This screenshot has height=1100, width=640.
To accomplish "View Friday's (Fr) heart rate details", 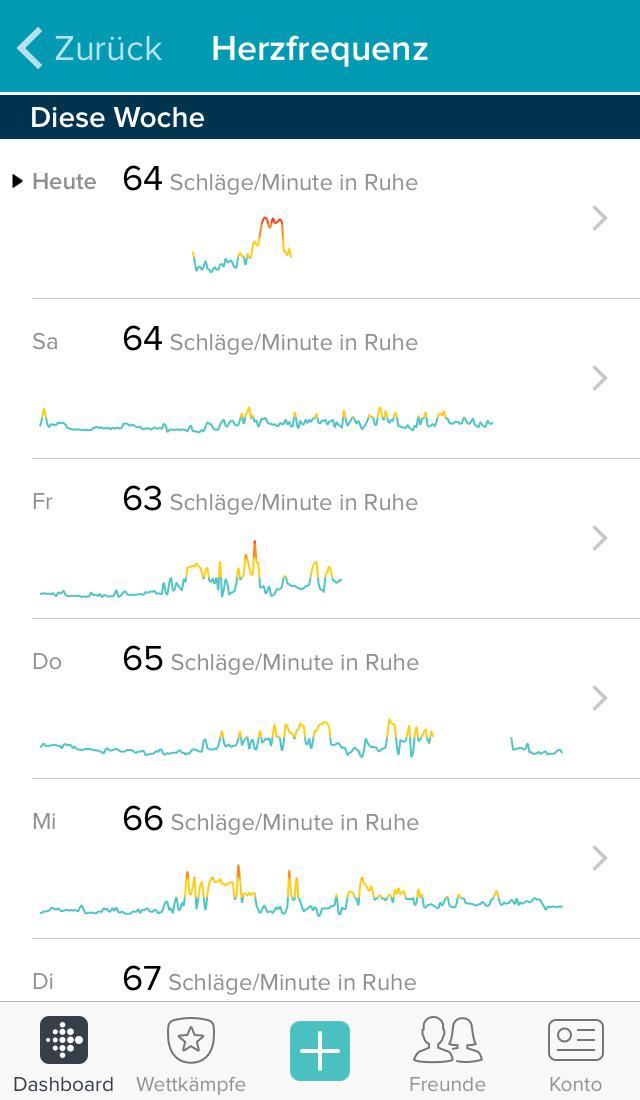I will point(320,539).
